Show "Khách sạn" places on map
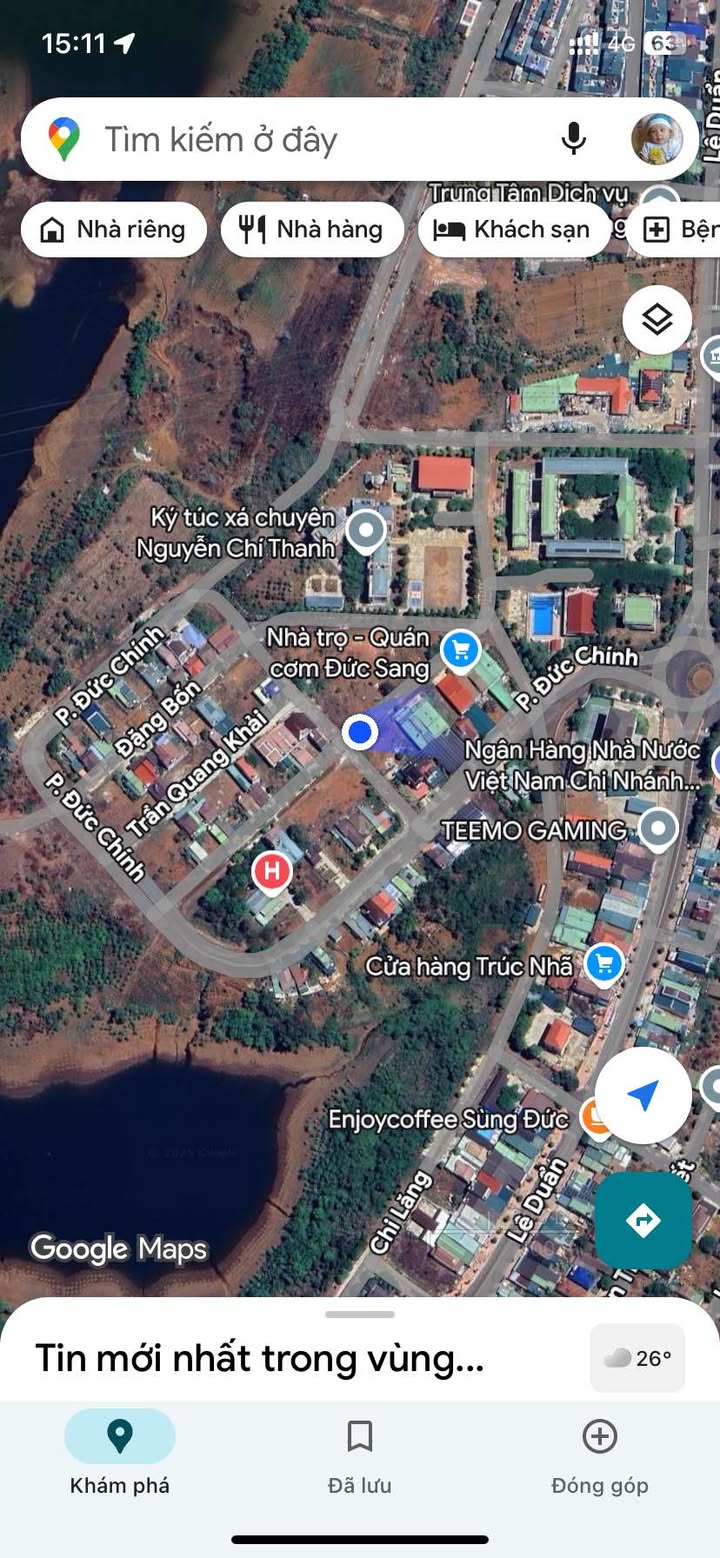The height and width of the screenshot is (1558, 720). (x=514, y=230)
